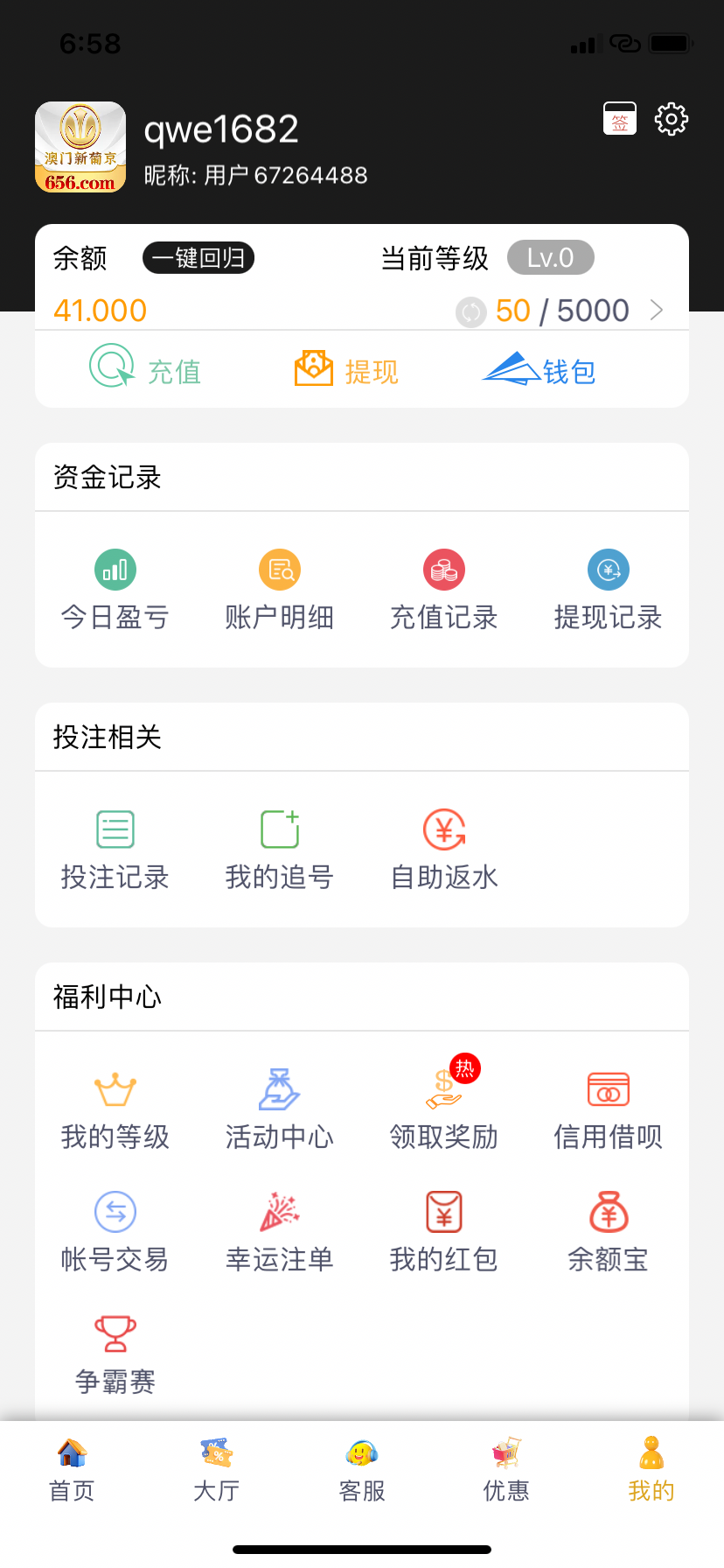
Task: Select 自助返水 self-service rebate
Action: pos(443,850)
